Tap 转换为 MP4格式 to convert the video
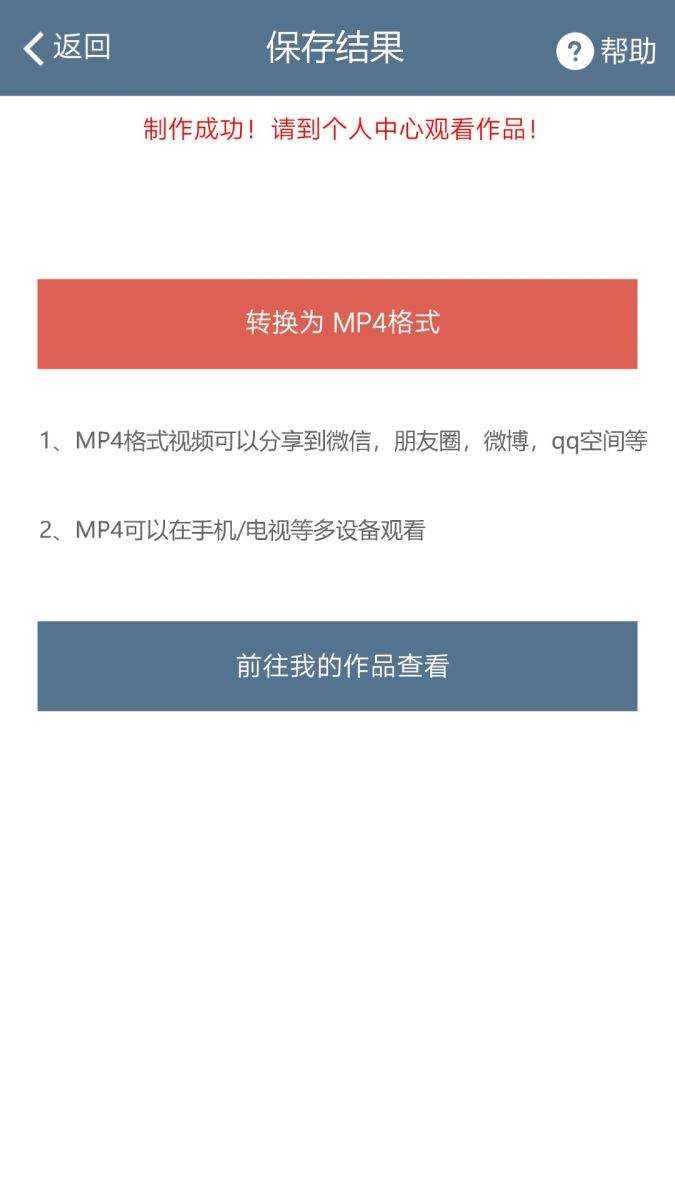This screenshot has height=1200, width=675. (x=337, y=324)
